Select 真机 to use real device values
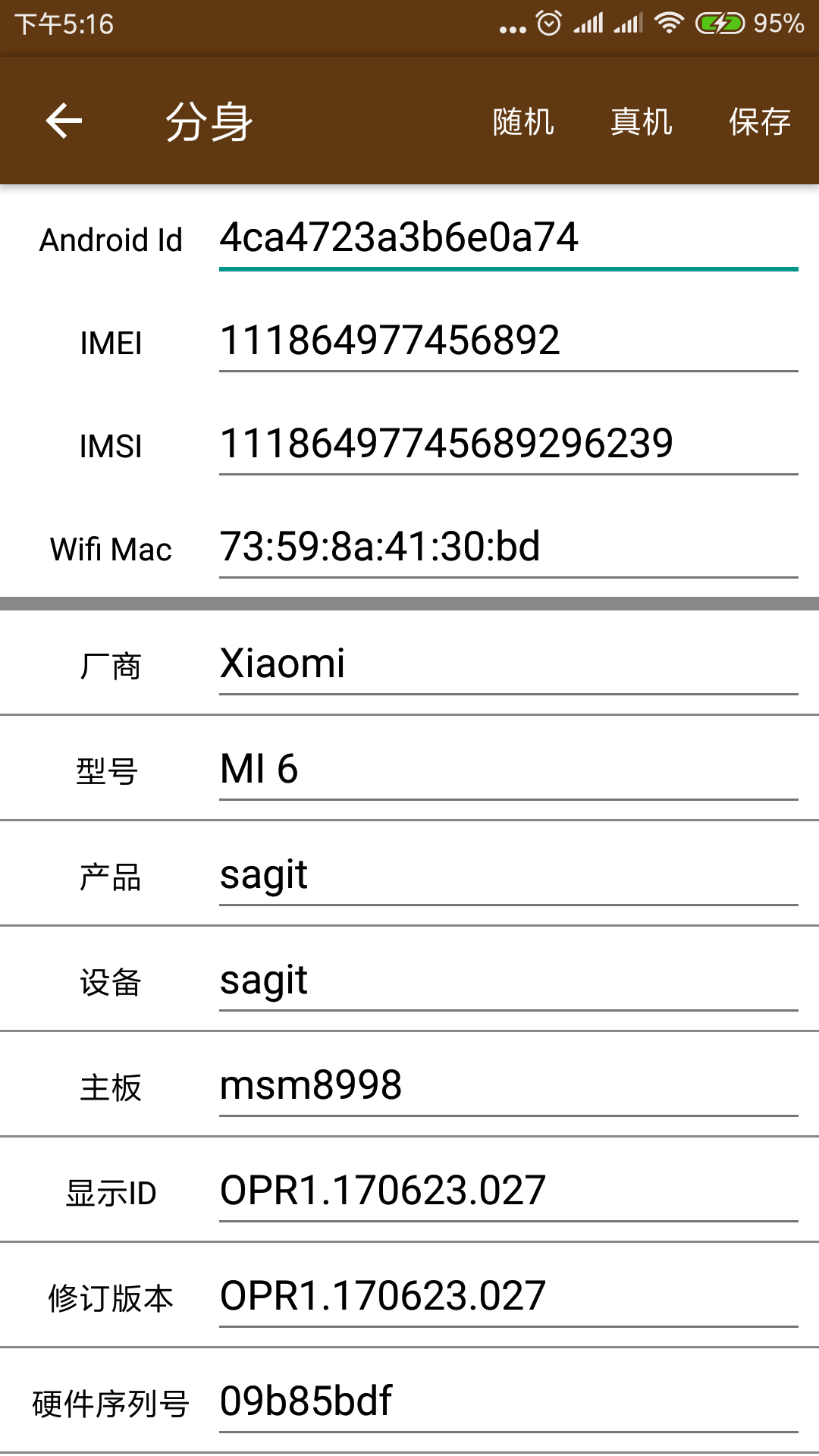Viewport: 819px width, 1456px height. click(642, 121)
